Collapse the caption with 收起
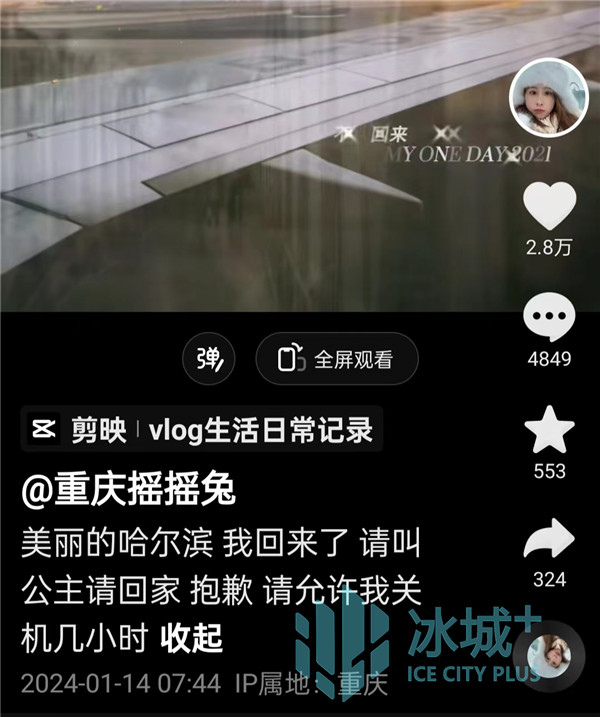Image resolution: width=600 pixels, height=717 pixels. pos(193,636)
